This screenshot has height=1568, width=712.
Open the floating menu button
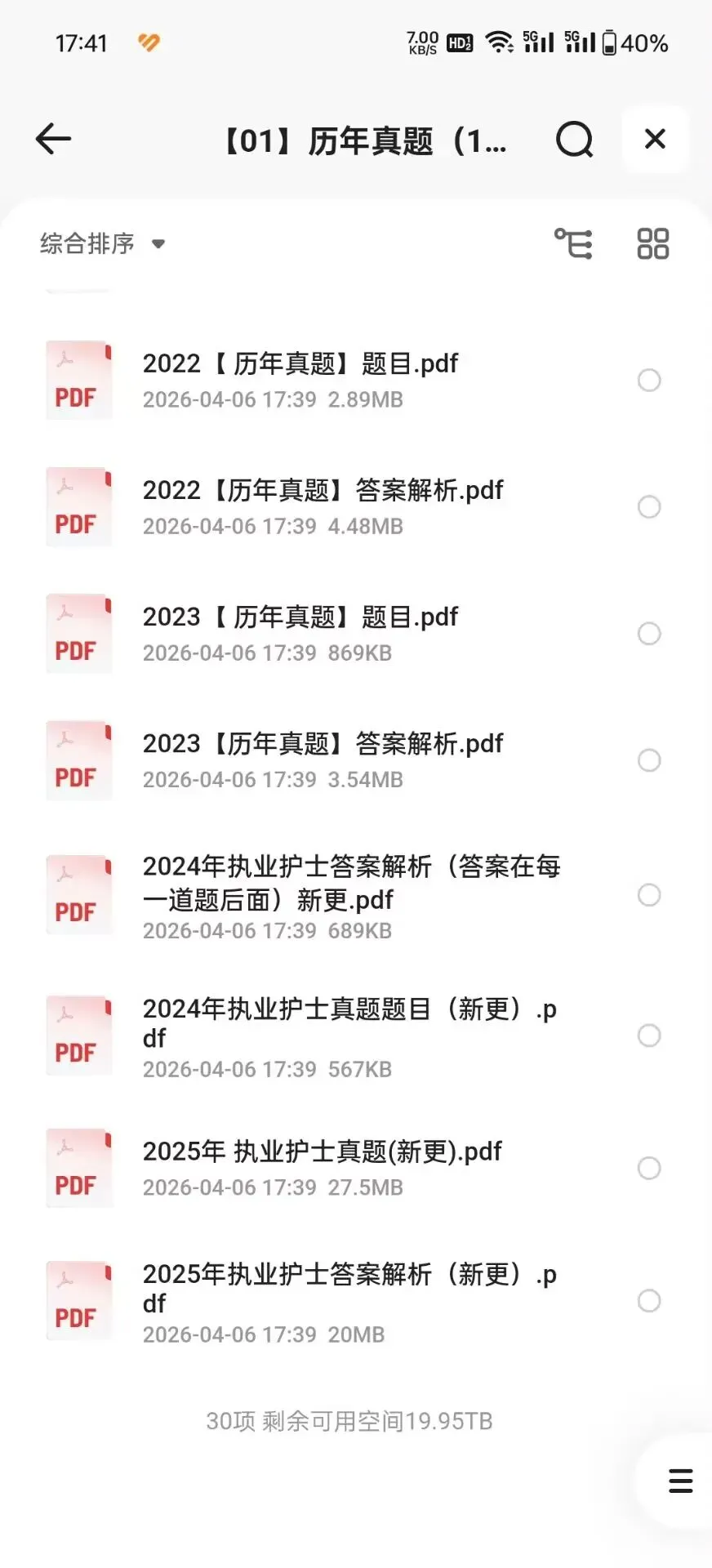(x=680, y=1481)
